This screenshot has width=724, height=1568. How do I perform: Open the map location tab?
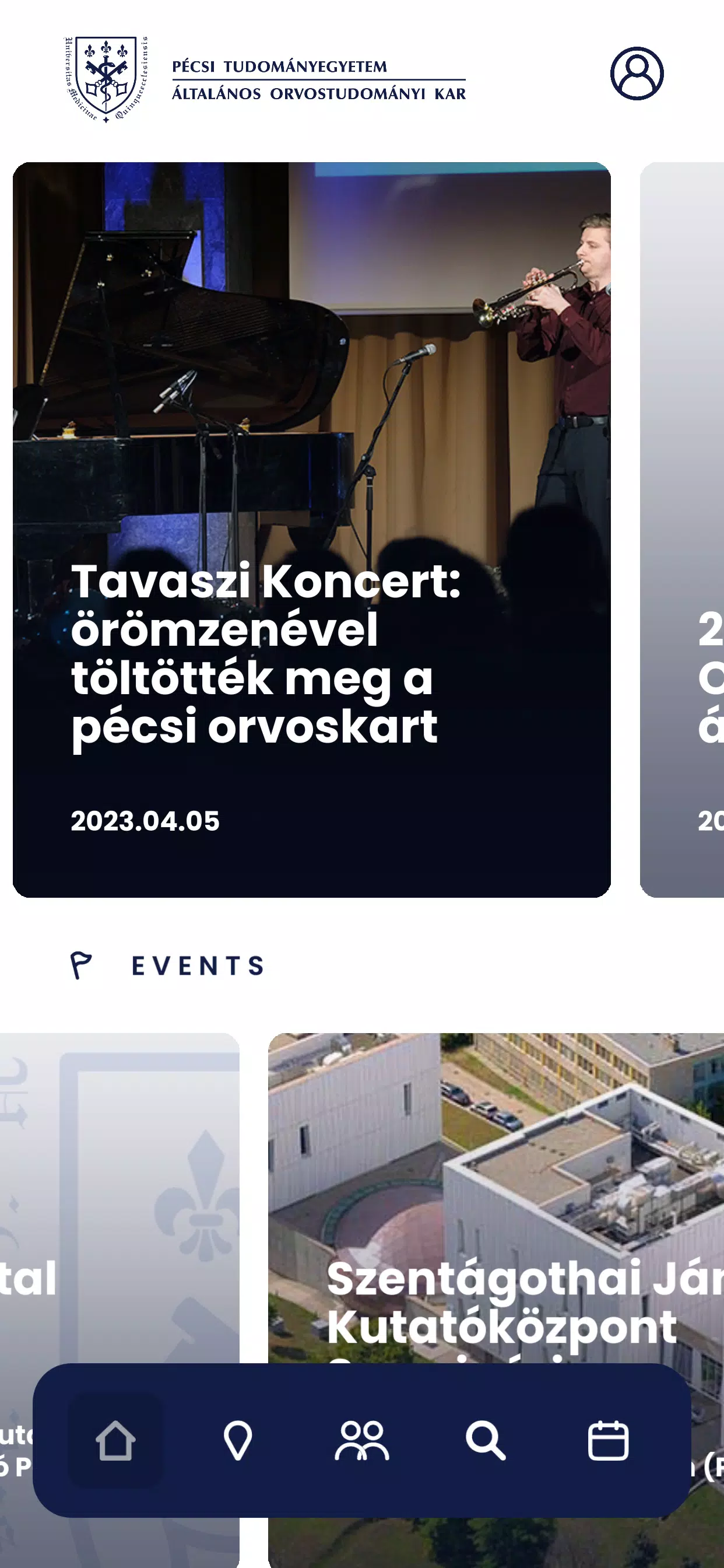pyautogui.click(x=238, y=1440)
